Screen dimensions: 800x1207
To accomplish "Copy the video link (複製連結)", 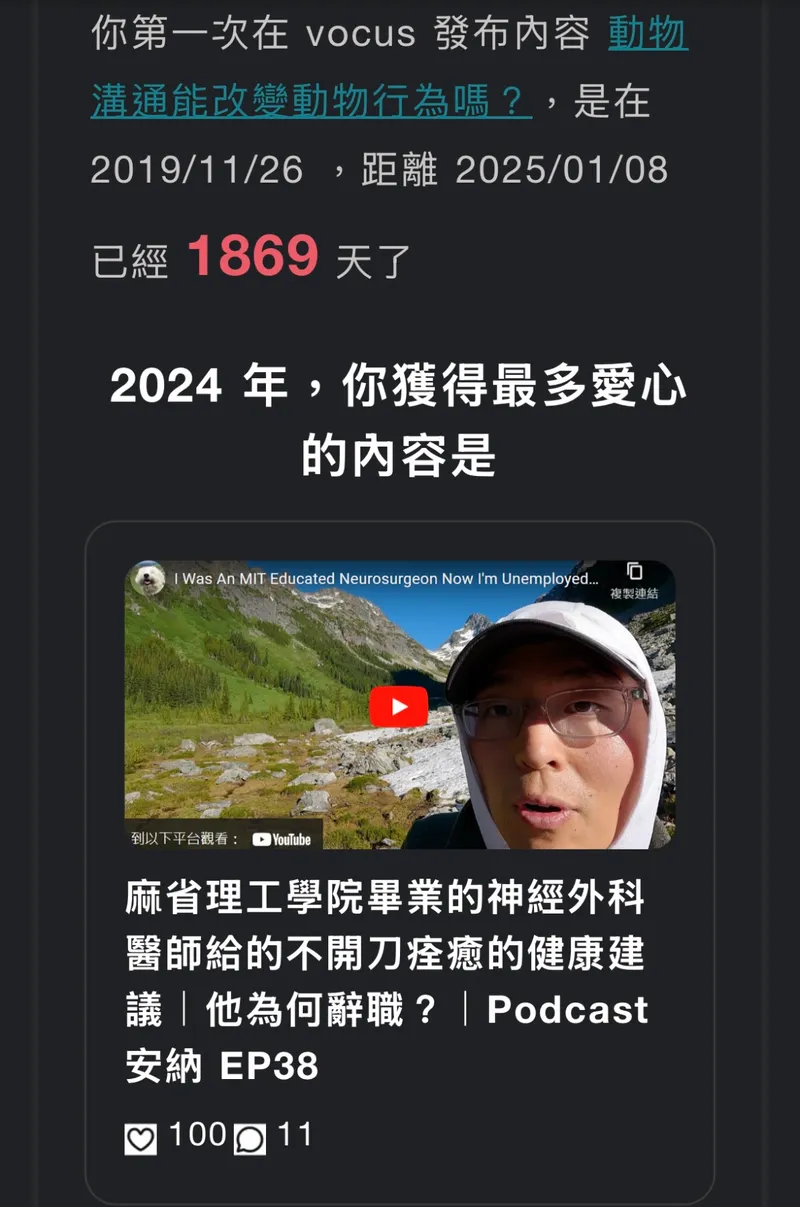I will point(634,580).
